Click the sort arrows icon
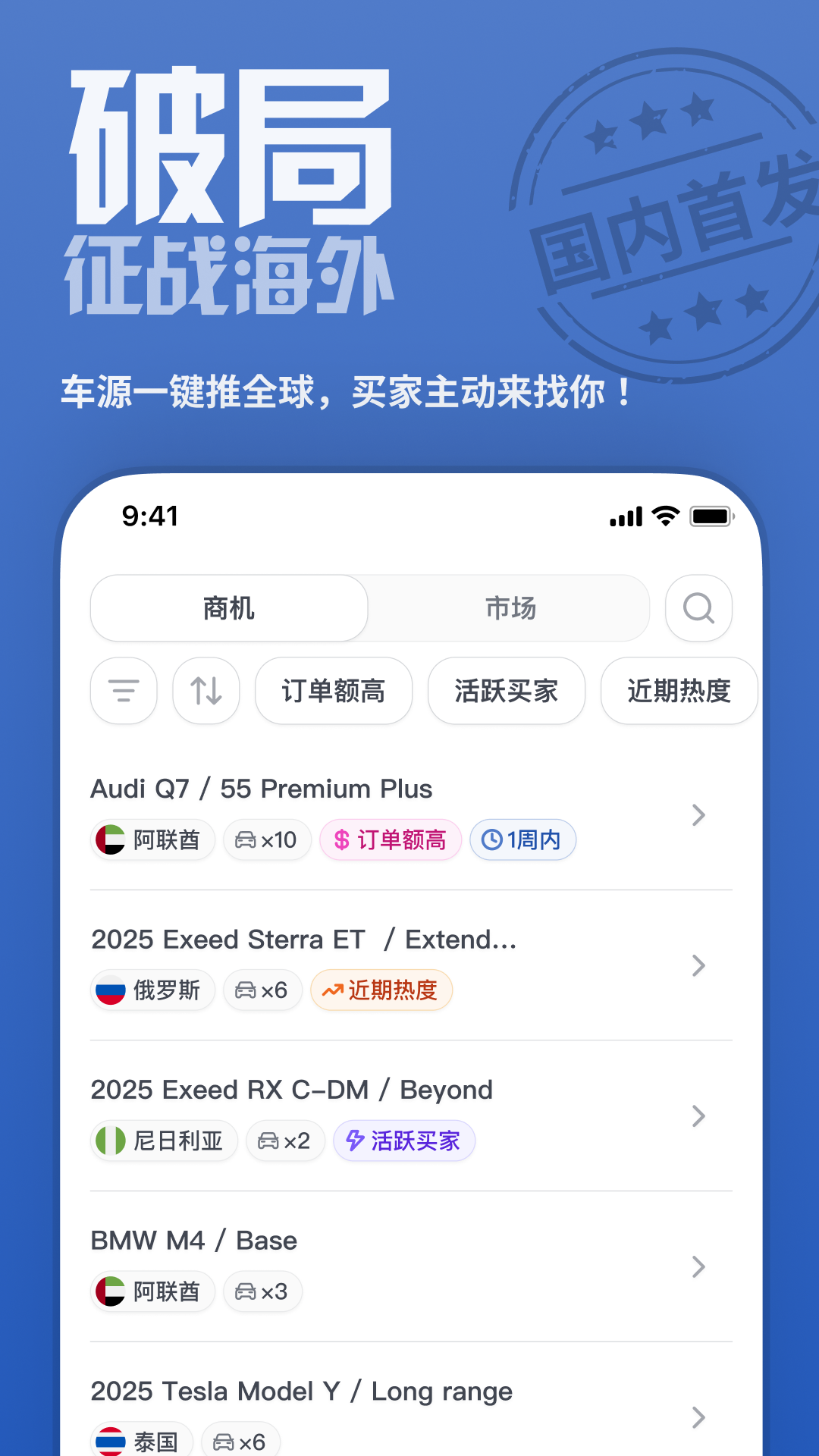The width and height of the screenshot is (819, 1456). (x=206, y=691)
